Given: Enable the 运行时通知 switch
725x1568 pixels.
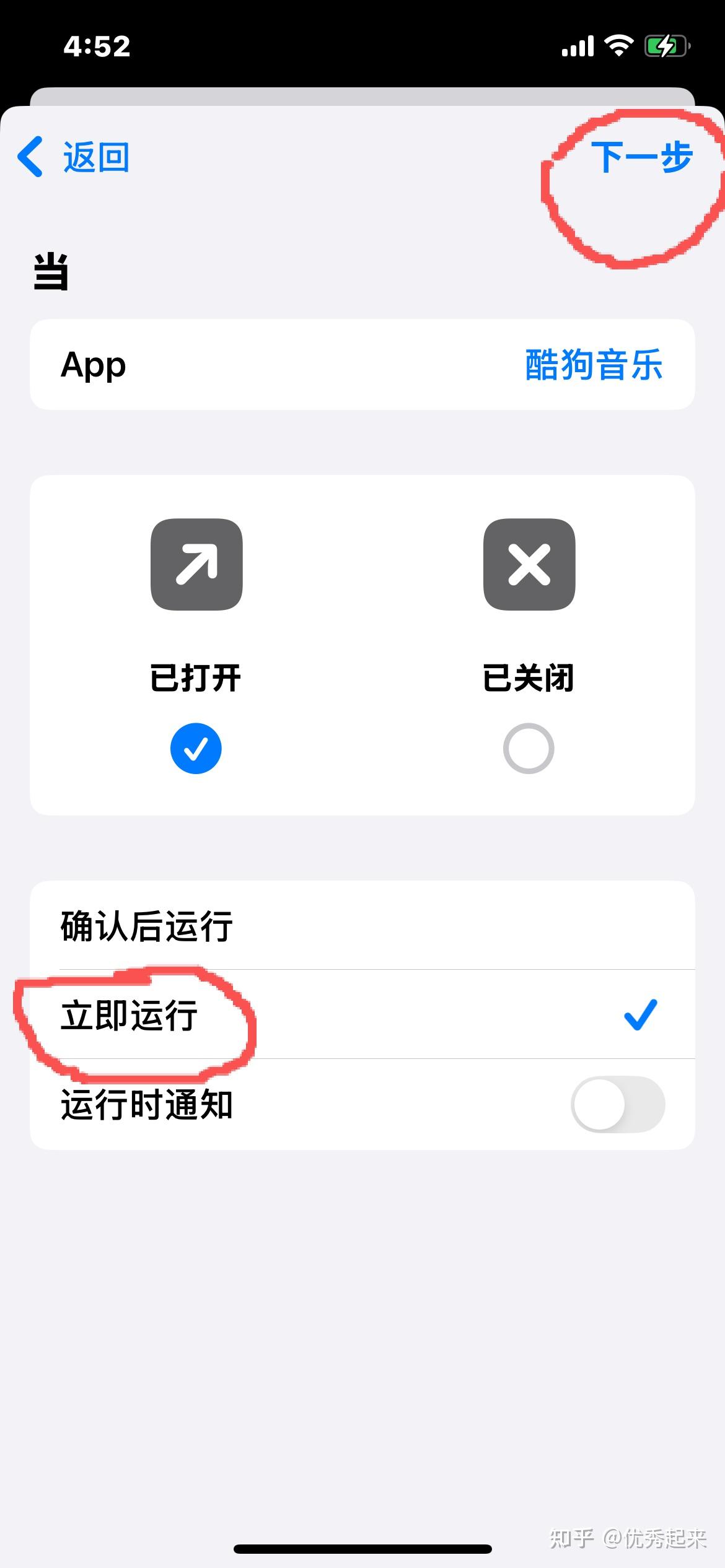Looking at the screenshot, I should tap(617, 1105).
